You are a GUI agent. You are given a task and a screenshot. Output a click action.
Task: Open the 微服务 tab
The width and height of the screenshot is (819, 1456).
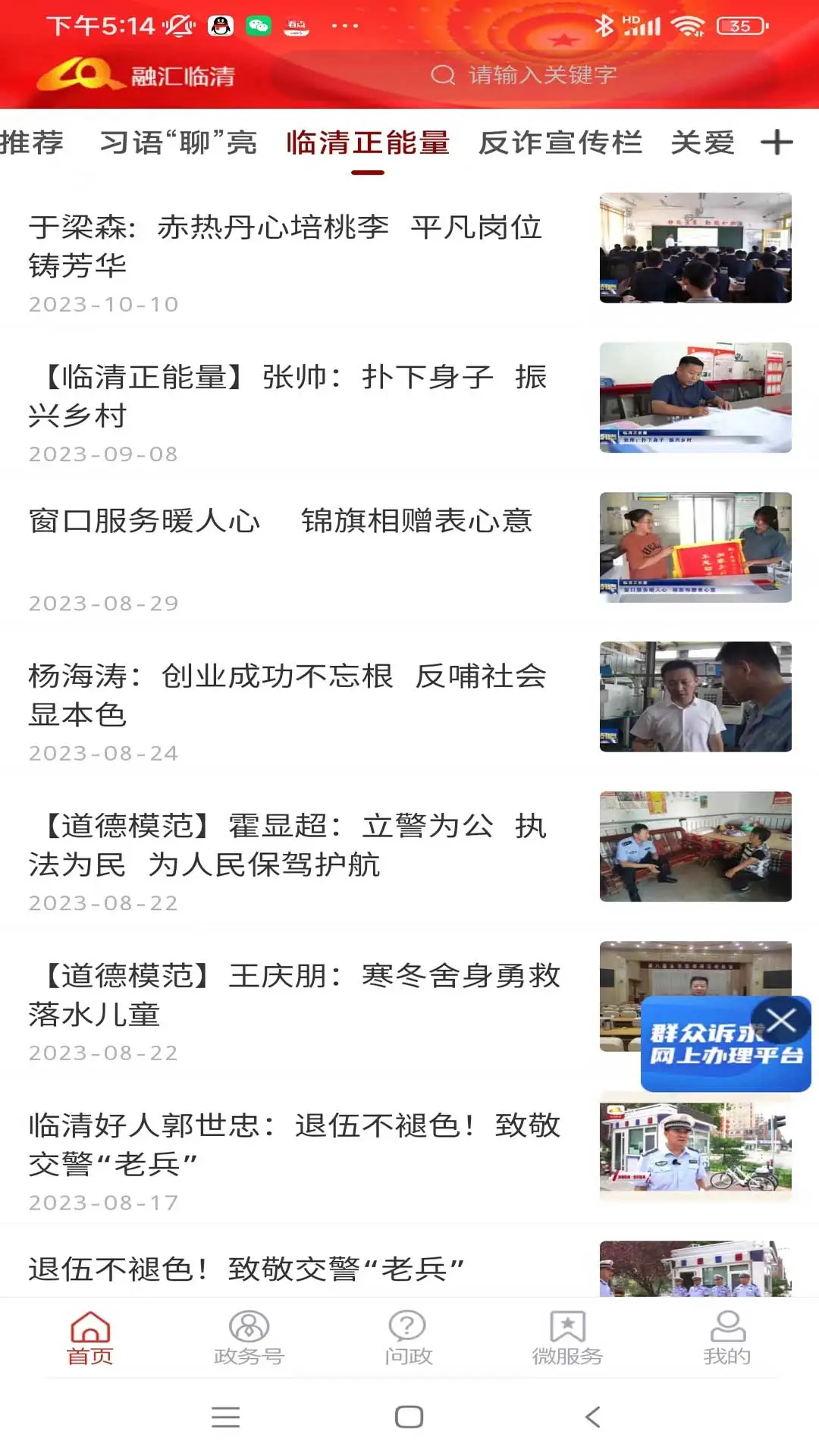pyautogui.click(x=567, y=1338)
